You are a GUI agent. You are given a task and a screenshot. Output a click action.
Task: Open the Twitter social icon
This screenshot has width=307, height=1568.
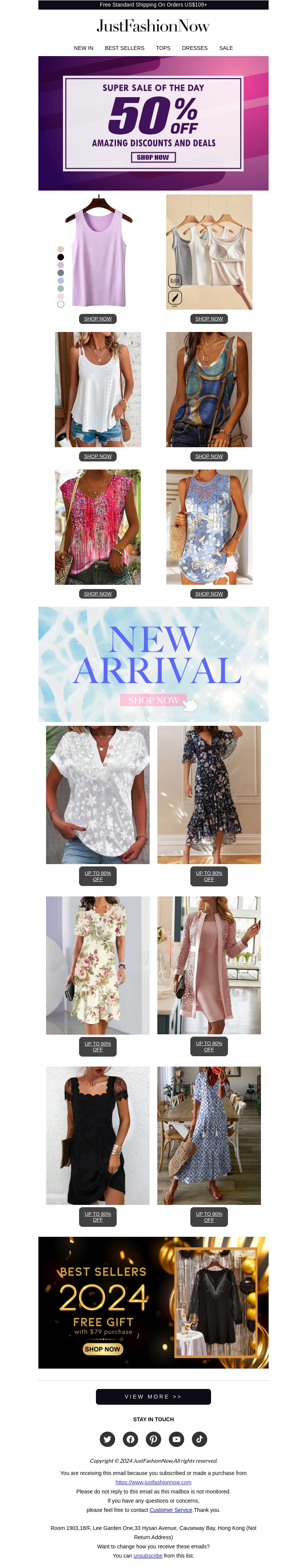point(107,1439)
